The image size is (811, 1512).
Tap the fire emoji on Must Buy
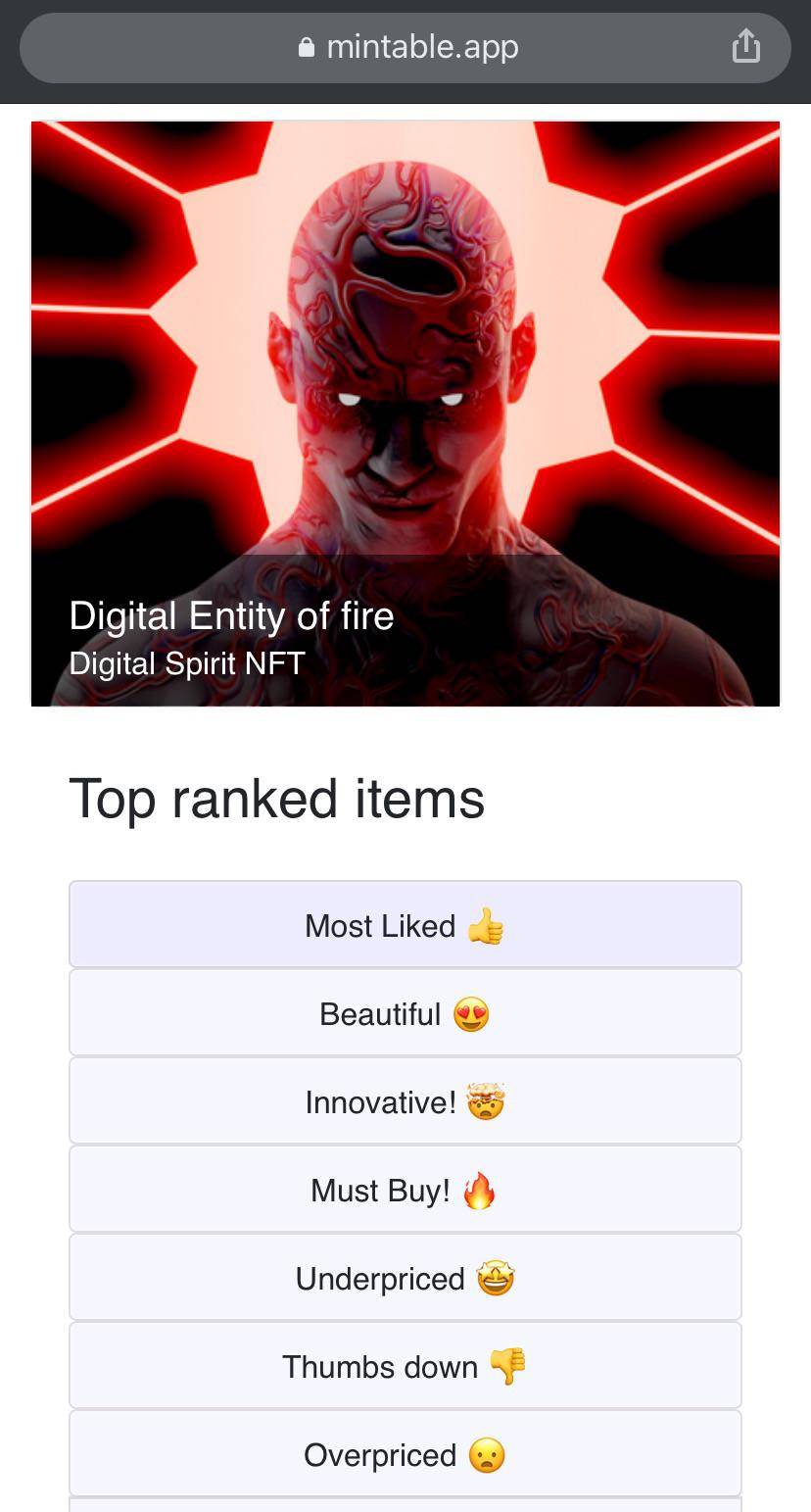[481, 1190]
